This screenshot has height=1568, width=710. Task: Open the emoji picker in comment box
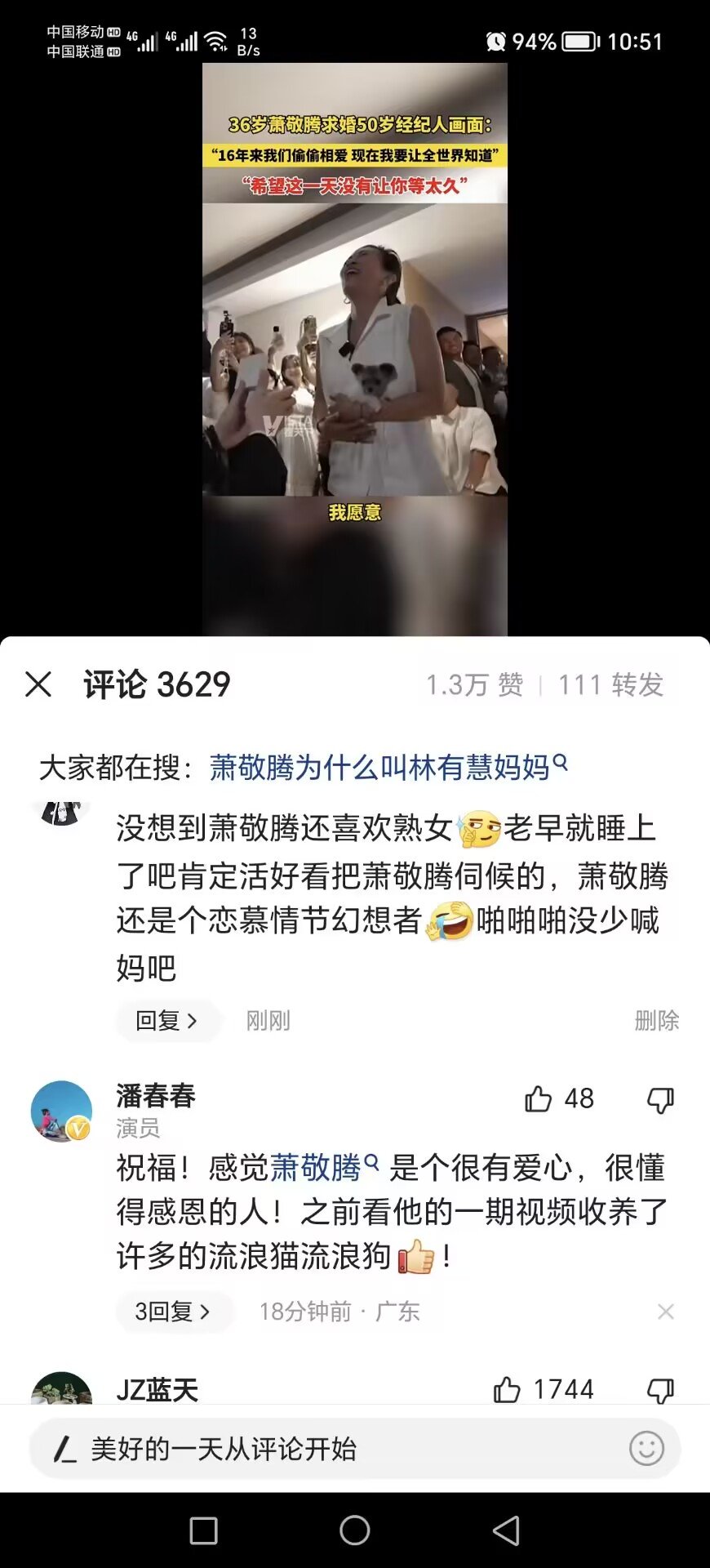point(646,1449)
